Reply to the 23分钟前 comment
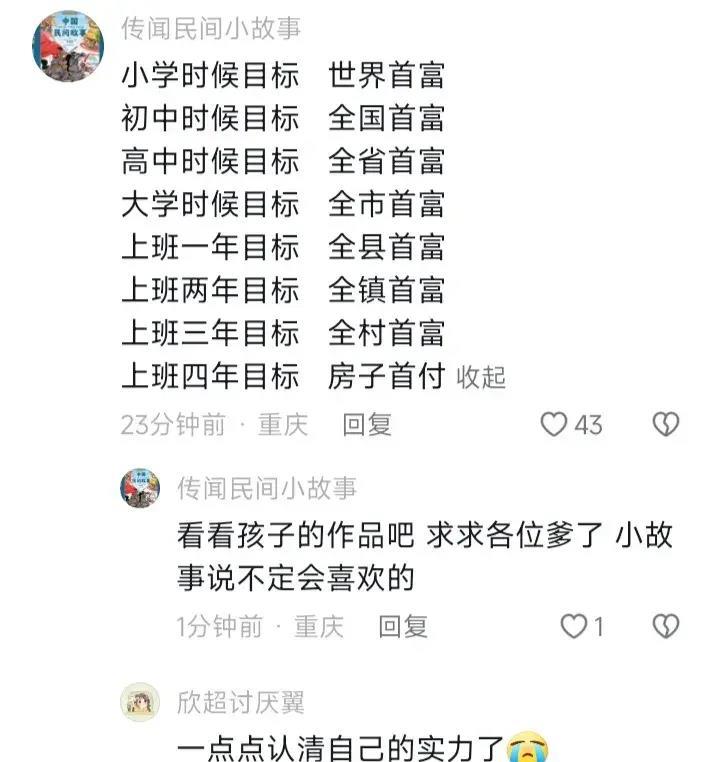Viewport: 712px width, 762px height. (367, 425)
